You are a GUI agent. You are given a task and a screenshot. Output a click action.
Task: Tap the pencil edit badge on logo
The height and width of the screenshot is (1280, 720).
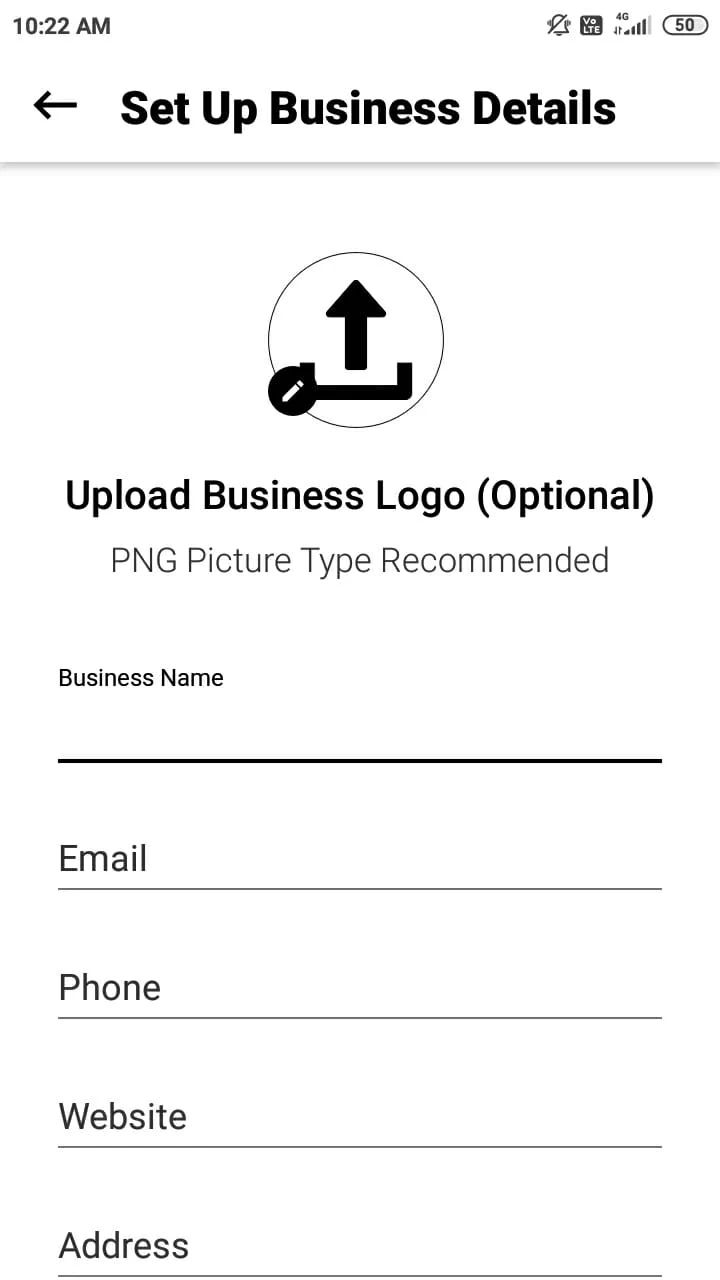(x=292, y=391)
